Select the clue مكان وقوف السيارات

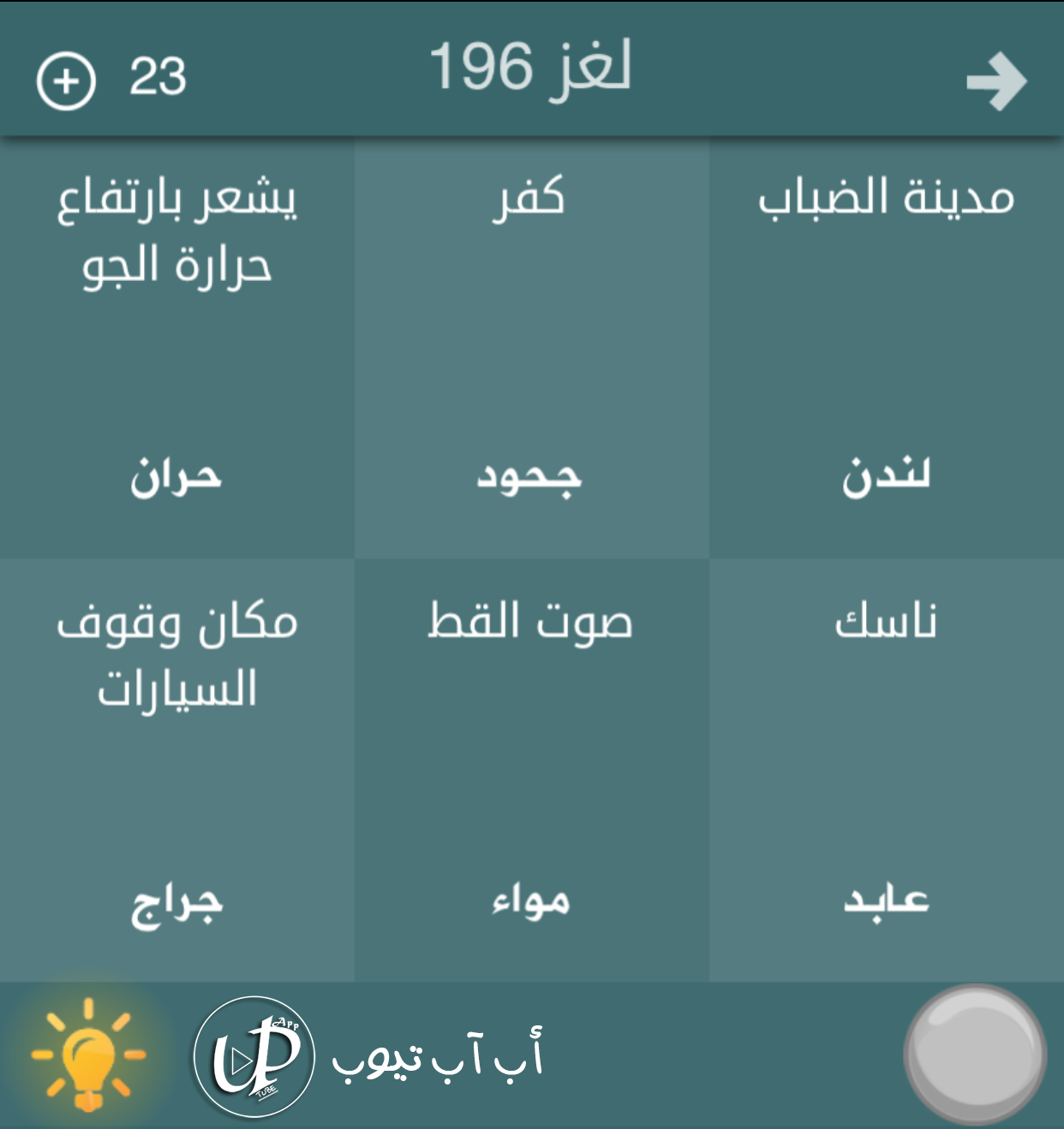point(177,769)
